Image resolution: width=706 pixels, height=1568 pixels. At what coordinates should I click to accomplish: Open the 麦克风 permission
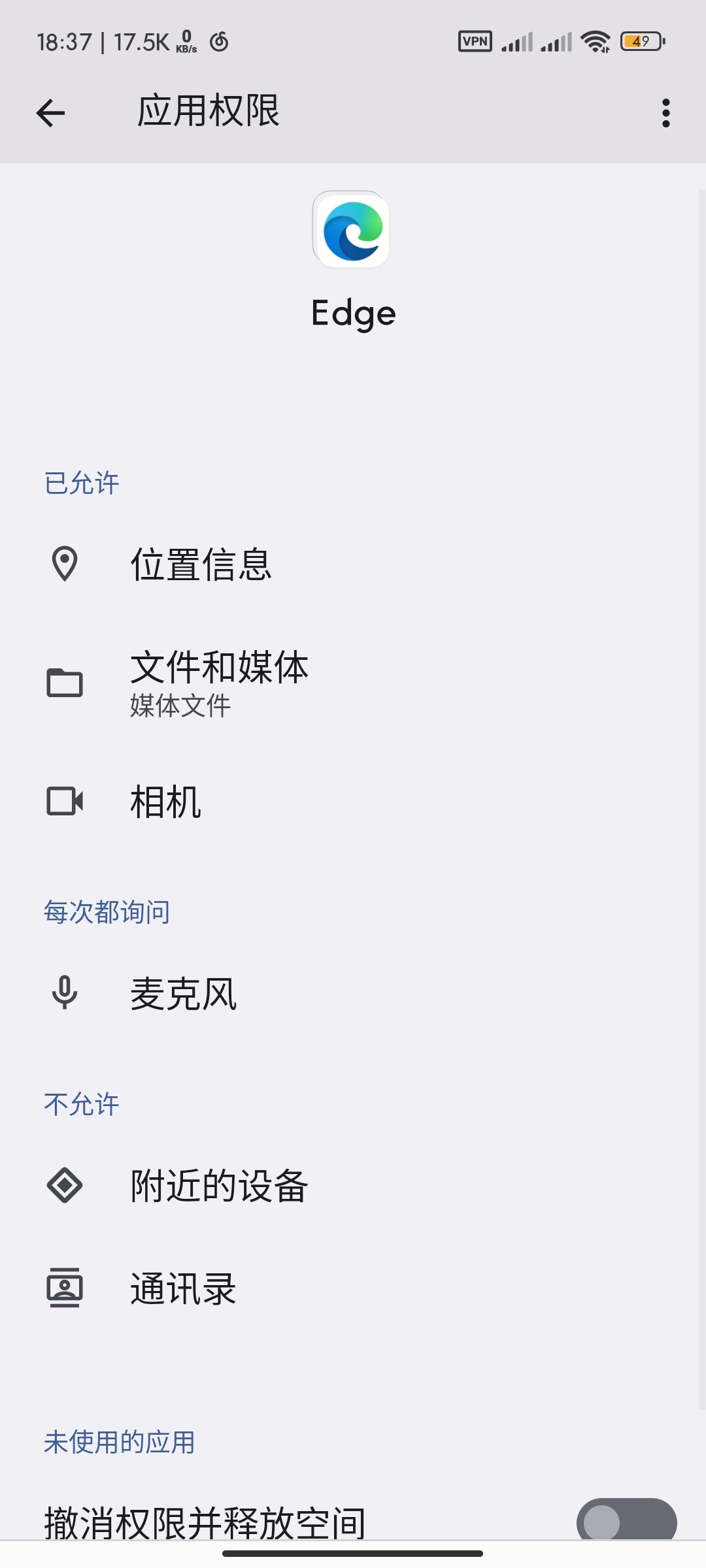(x=353, y=993)
